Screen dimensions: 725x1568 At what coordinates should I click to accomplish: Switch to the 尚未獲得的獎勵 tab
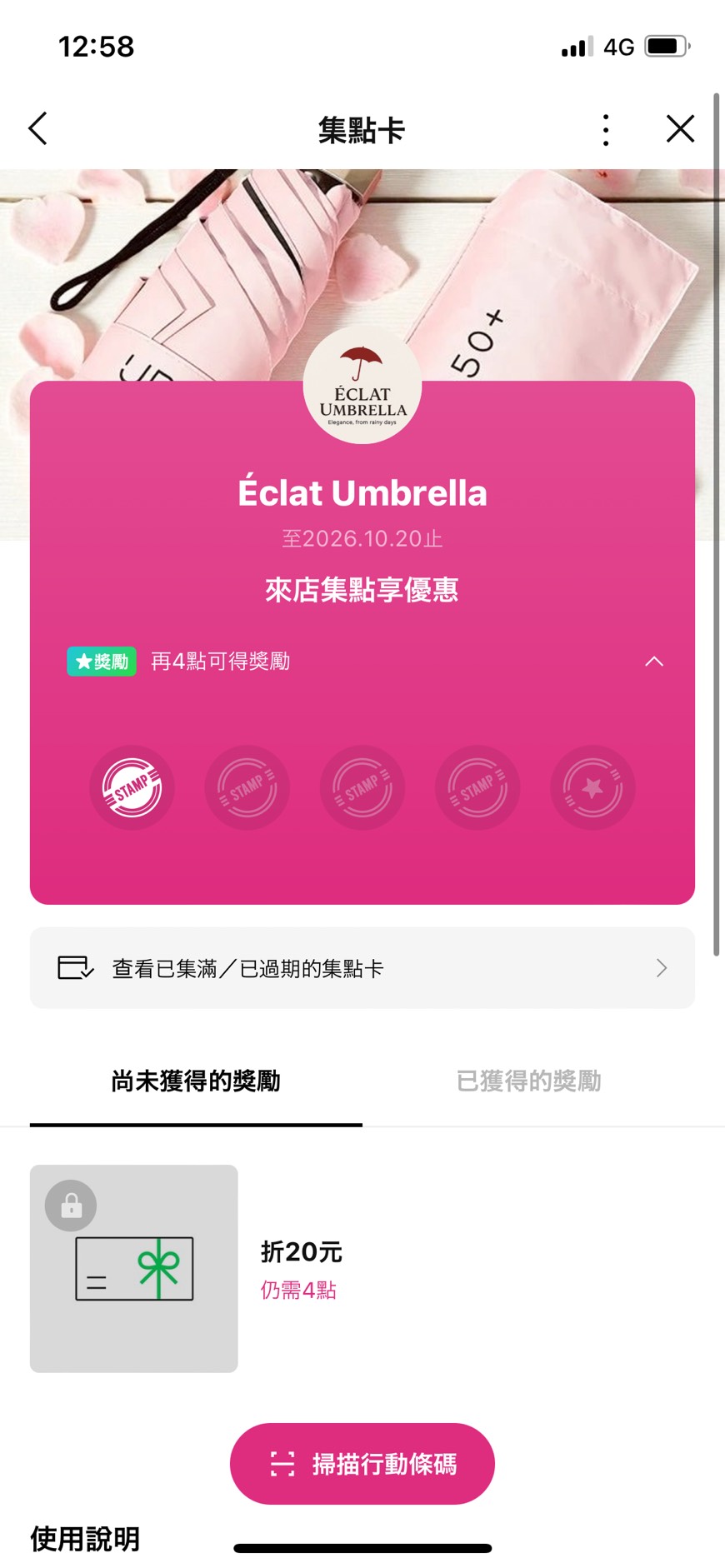point(196,1081)
